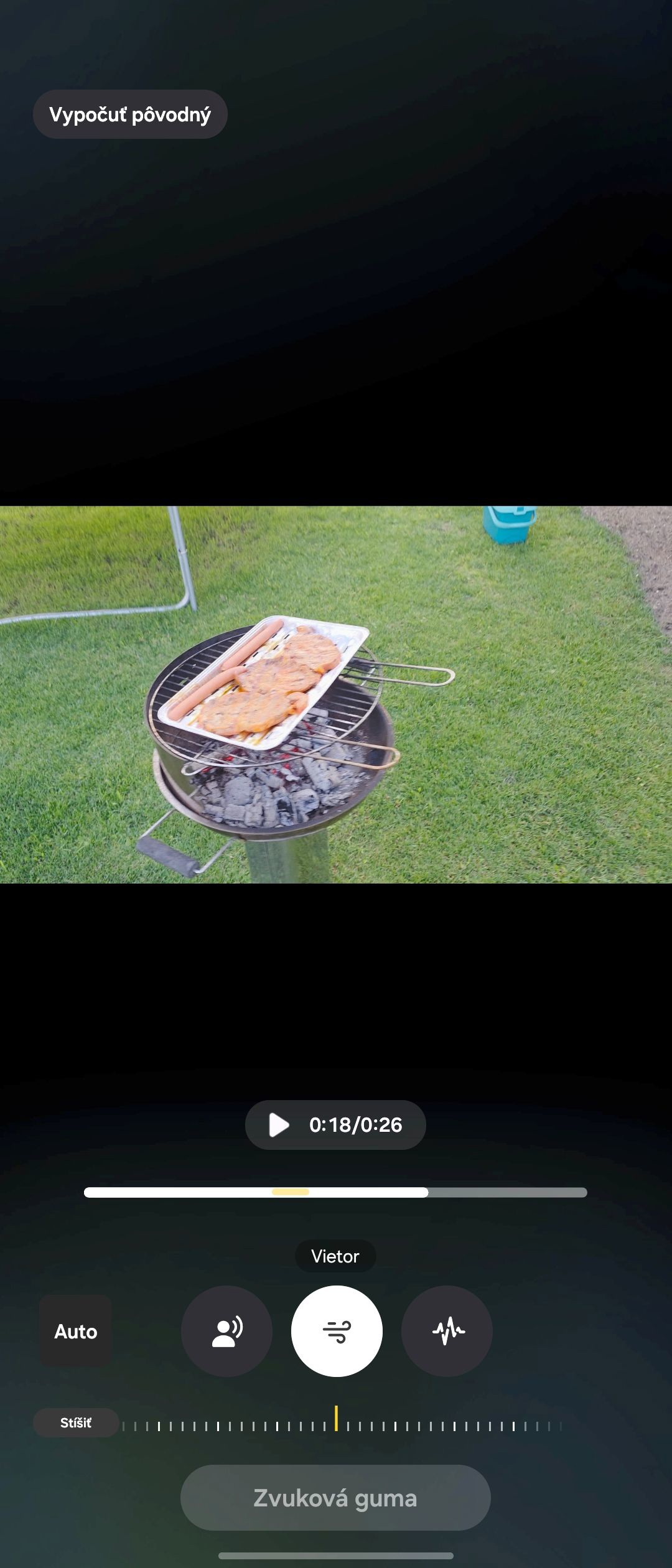Adjust the wind volume level scale
The height and width of the screenshot is (1568, 672).
(342, 1426)
